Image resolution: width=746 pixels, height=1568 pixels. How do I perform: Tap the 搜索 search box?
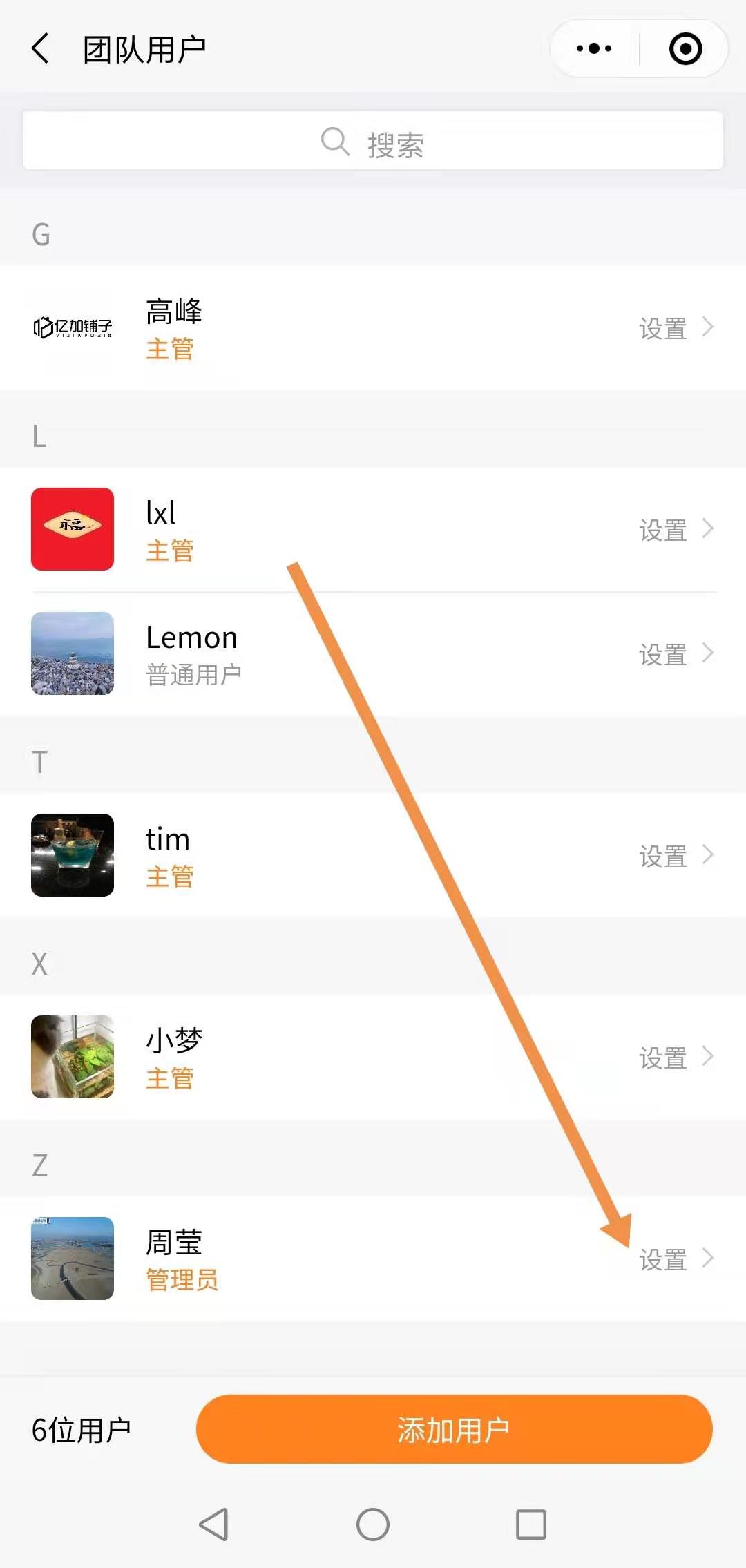pyautogui.click(x=373, y=142)
